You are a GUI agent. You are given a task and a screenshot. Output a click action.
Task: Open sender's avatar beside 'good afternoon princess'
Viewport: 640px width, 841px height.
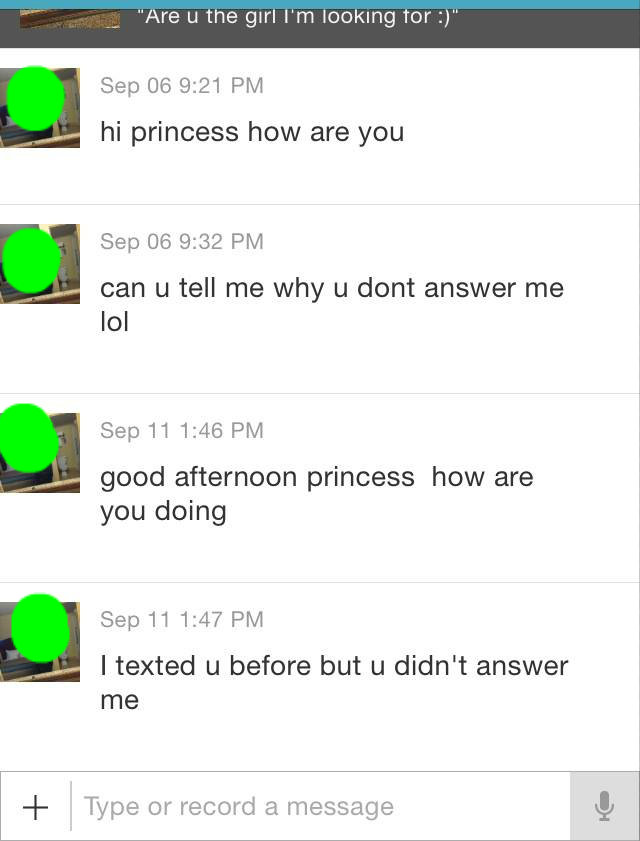click(x=40, y=452)
